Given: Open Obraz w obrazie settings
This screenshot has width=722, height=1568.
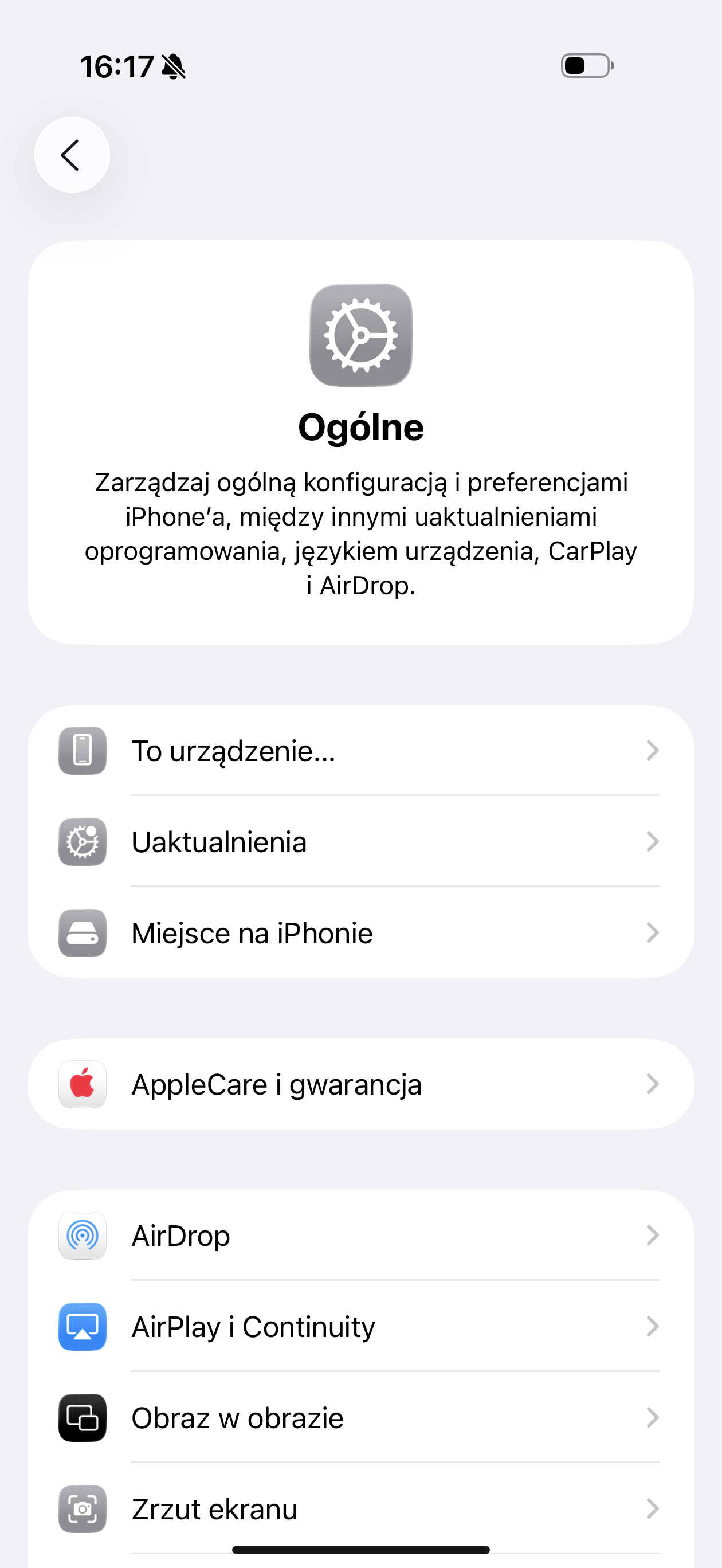Looking at the screenshot, I should (360, 1418).
